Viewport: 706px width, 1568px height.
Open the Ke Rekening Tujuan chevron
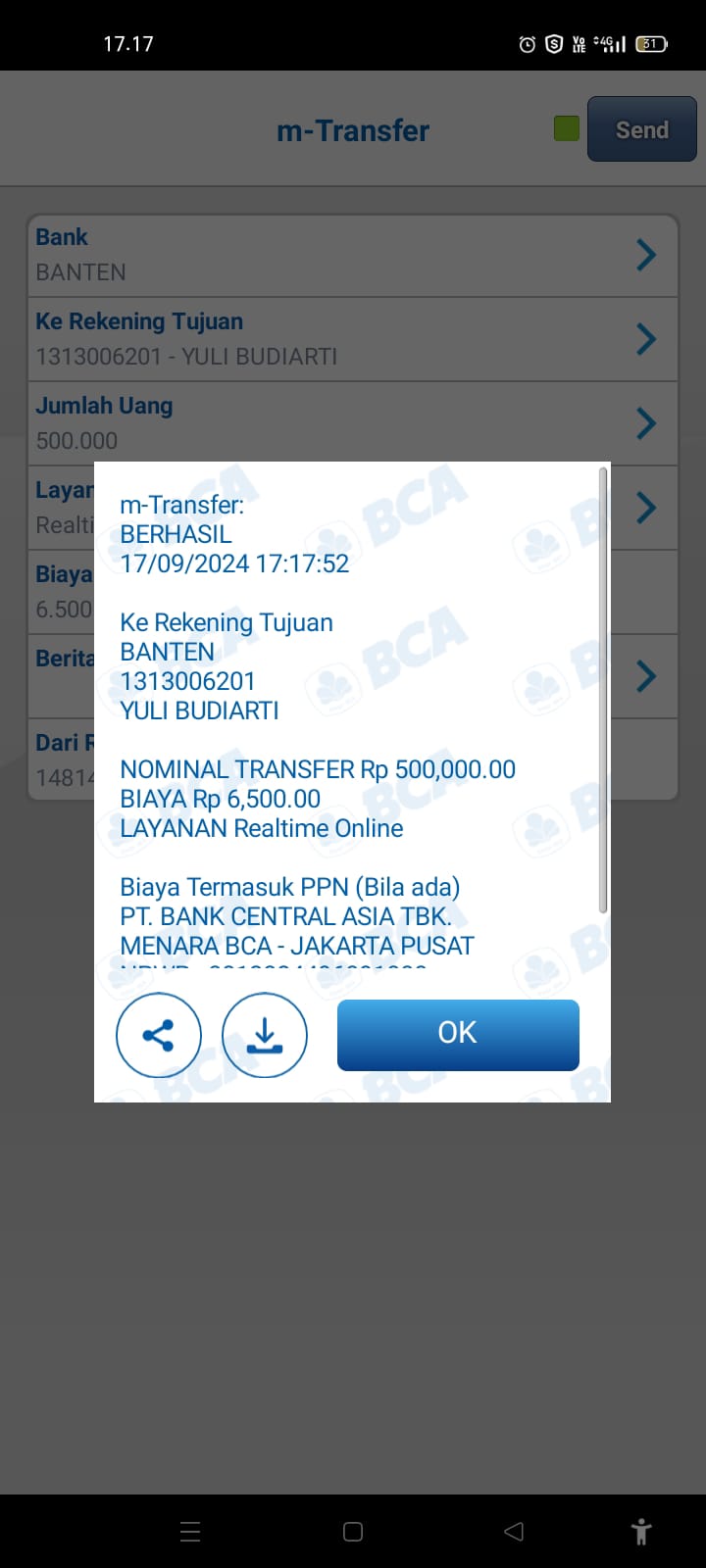(x=645, y=339)
